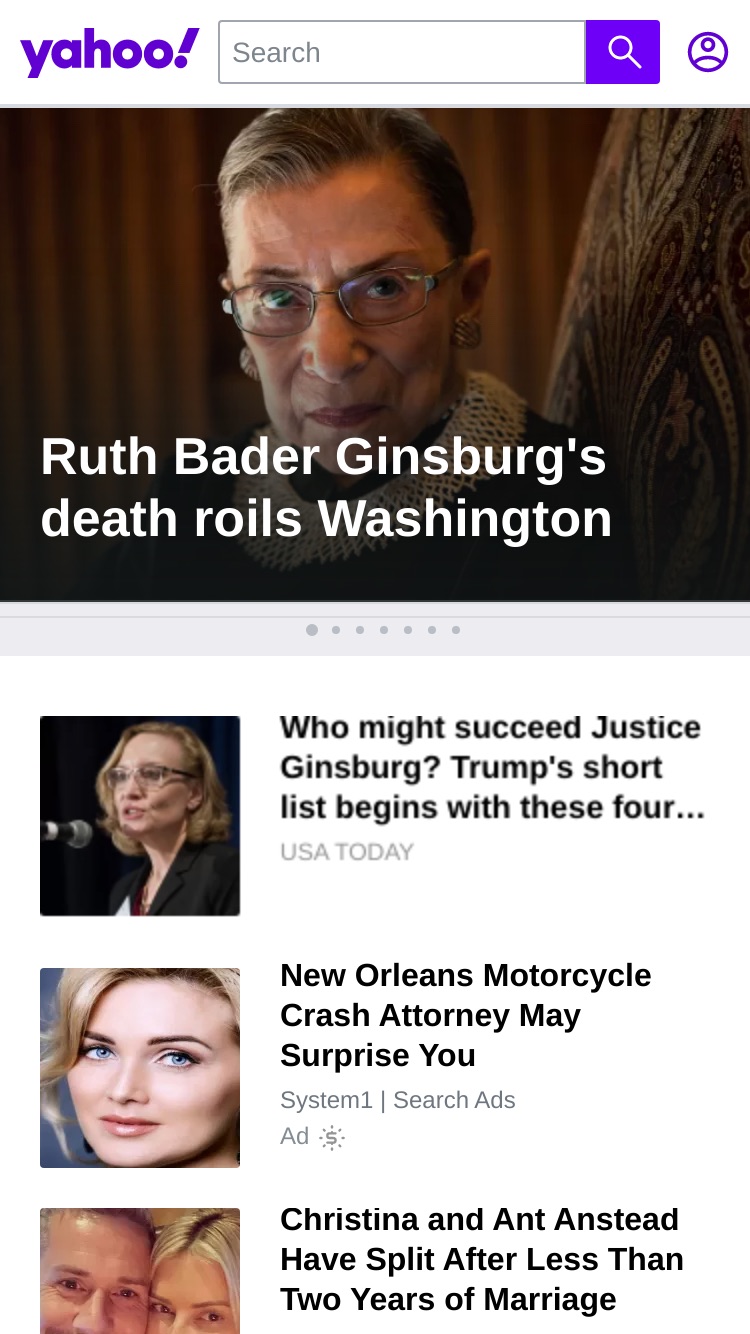Screen dimensions: 750x1334
Task: Select the second dot in carousel indicator
Action: click(x=336, y=630)
